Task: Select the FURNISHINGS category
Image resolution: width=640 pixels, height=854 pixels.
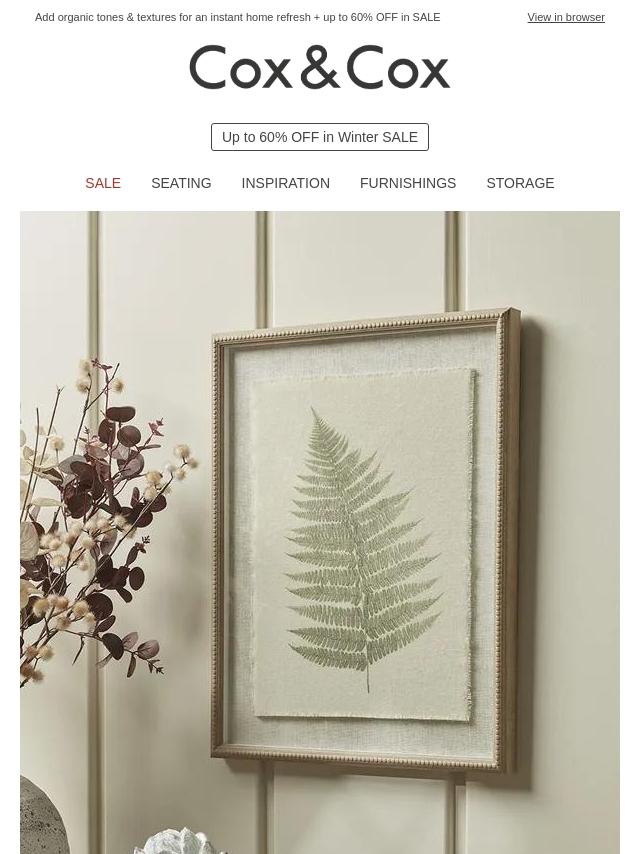Action: [407, 183]
